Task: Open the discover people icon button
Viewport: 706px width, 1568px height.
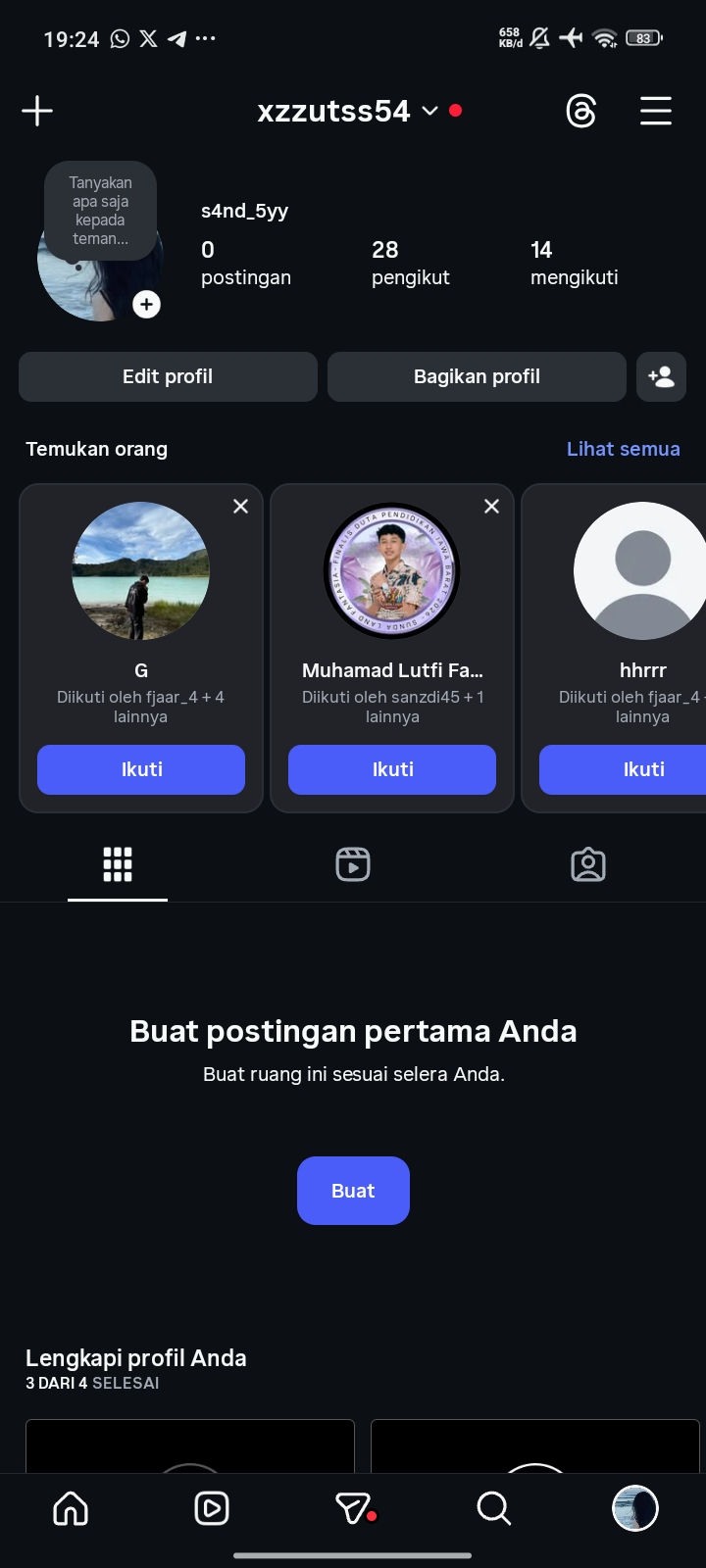Action: [x=661, y=376]
